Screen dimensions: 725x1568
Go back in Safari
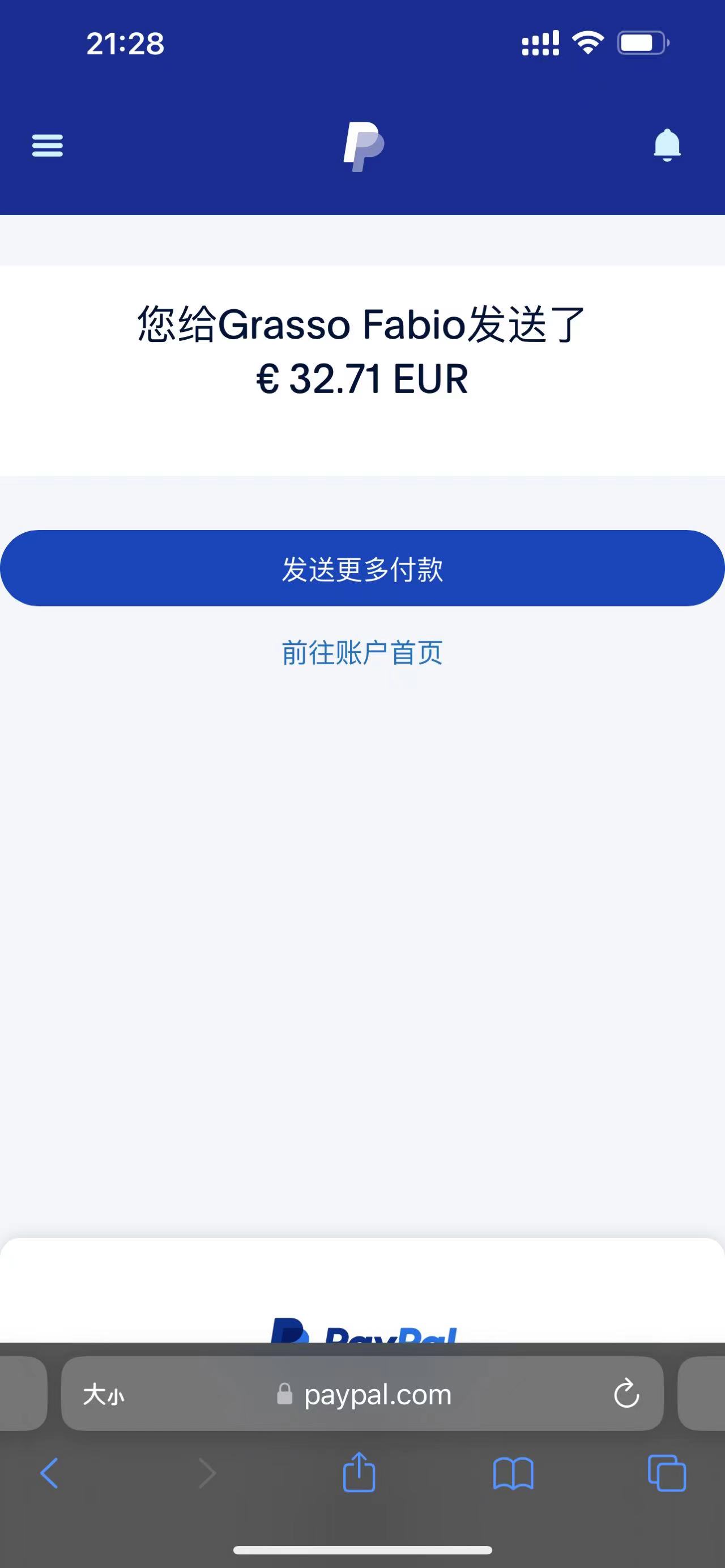[49, 1473]
